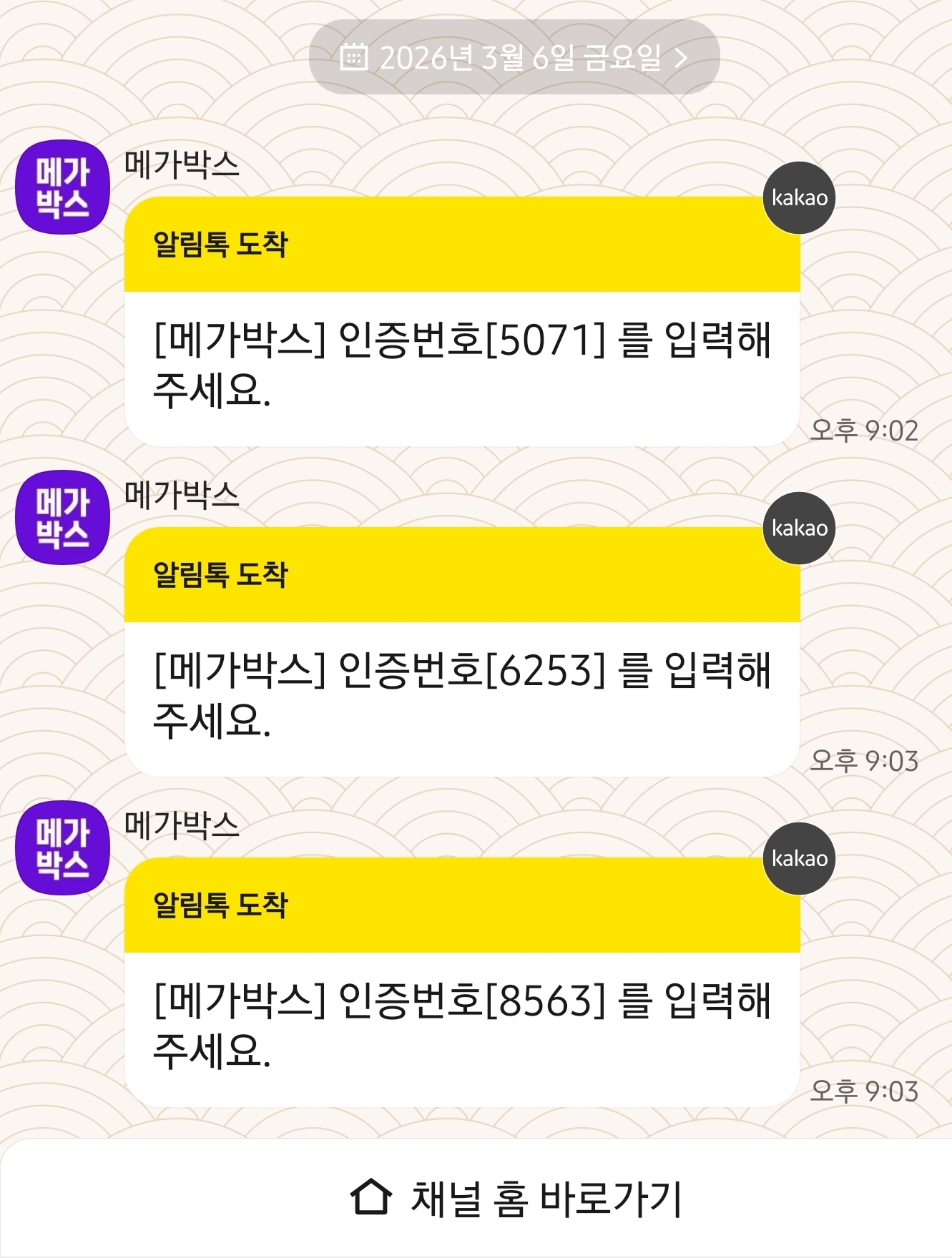Tap 채널 홈 바로가기 button

[515, 1199]
